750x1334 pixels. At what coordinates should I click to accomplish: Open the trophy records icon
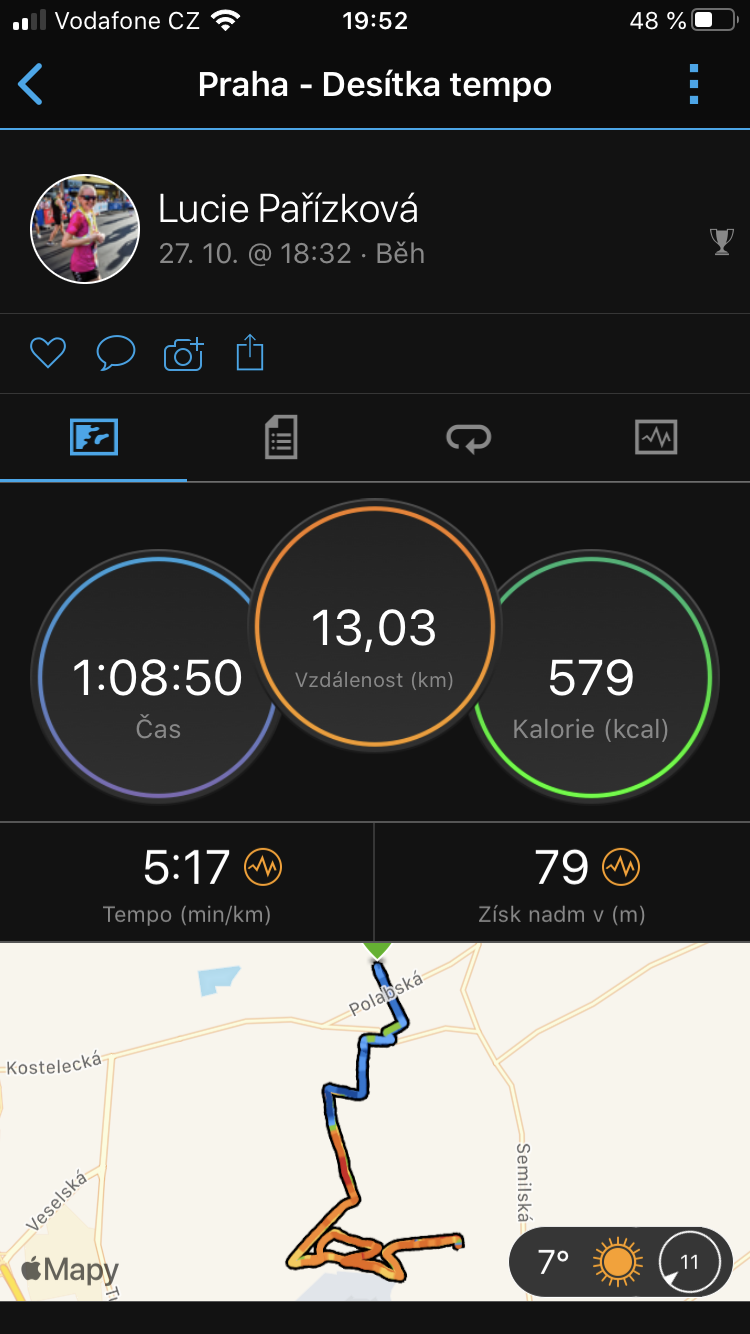point(721,241)
